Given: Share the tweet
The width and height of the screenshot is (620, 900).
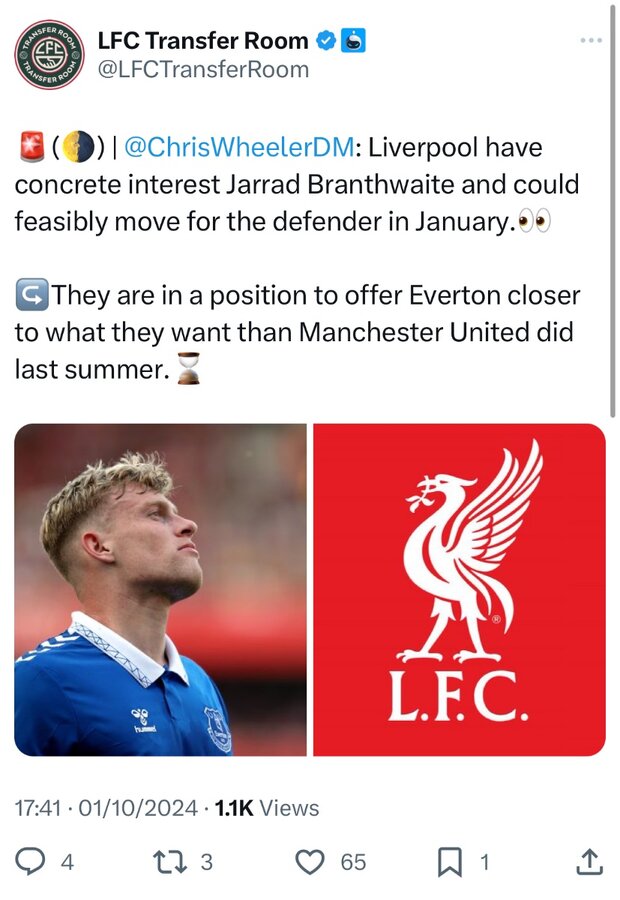Looking at the screenshot, I should point(590,861).
